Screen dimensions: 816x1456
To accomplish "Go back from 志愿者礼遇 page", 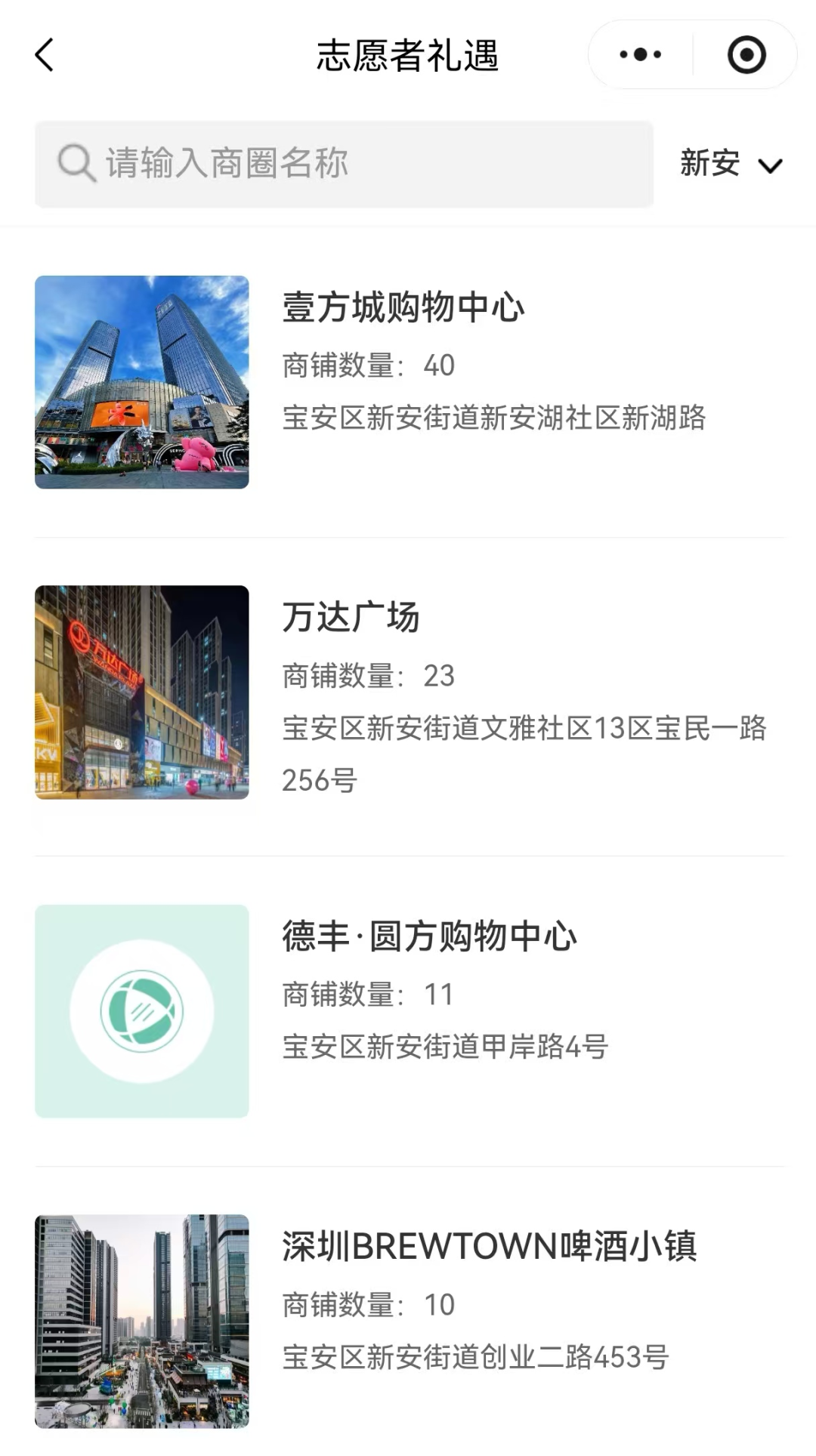I will point(45,55).
